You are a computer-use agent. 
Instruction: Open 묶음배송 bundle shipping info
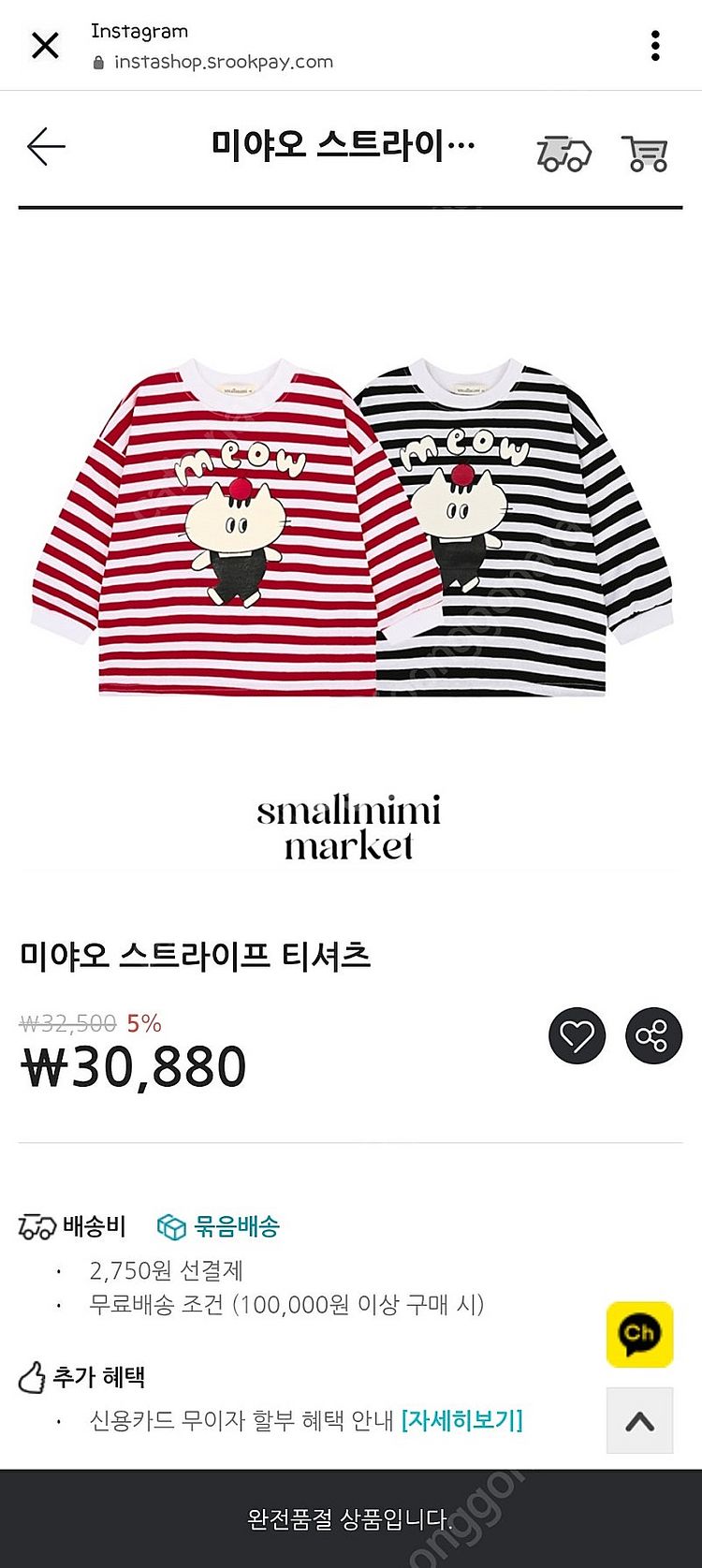[x=219, y=1226]
